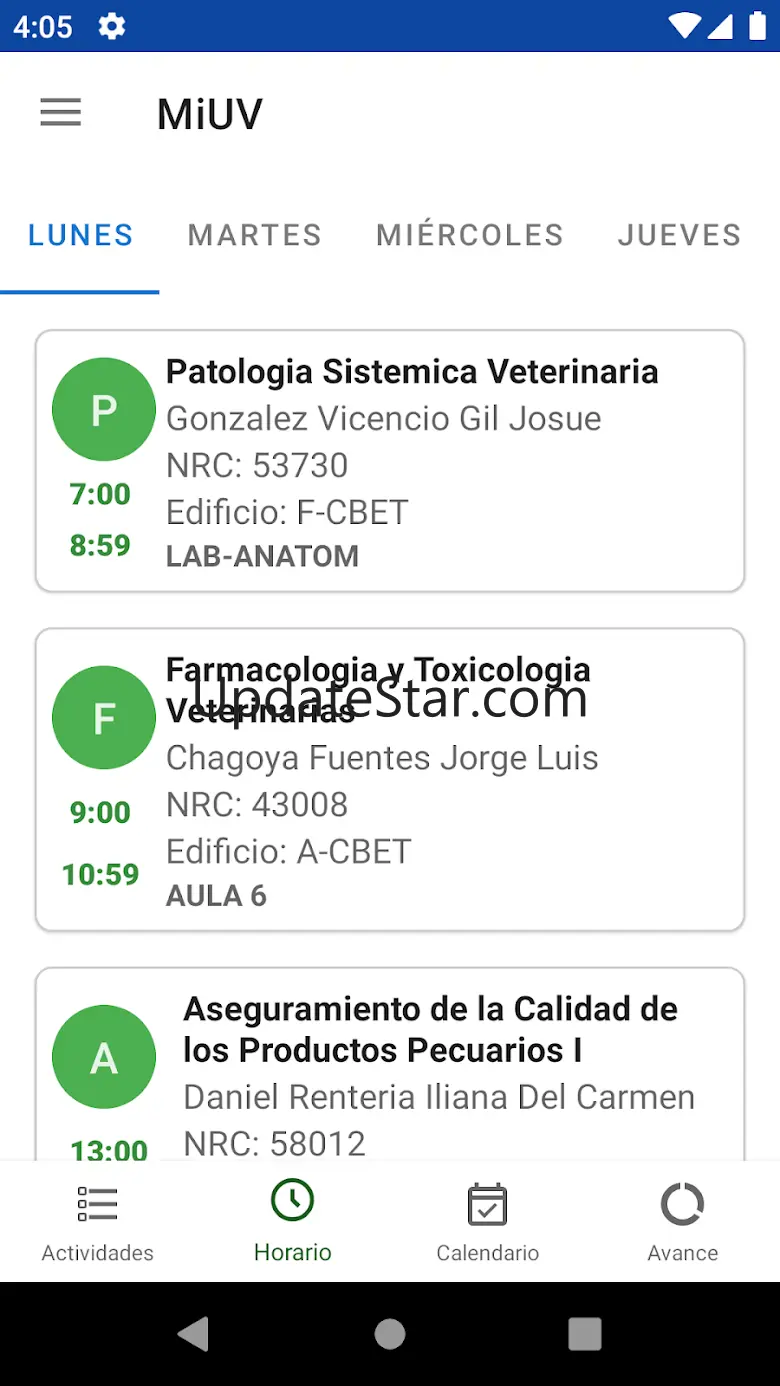This screenshot has width=780, height=1386.
Task: Go to Actividades in the bottom bar
Action: click(x=98, y=1222)
